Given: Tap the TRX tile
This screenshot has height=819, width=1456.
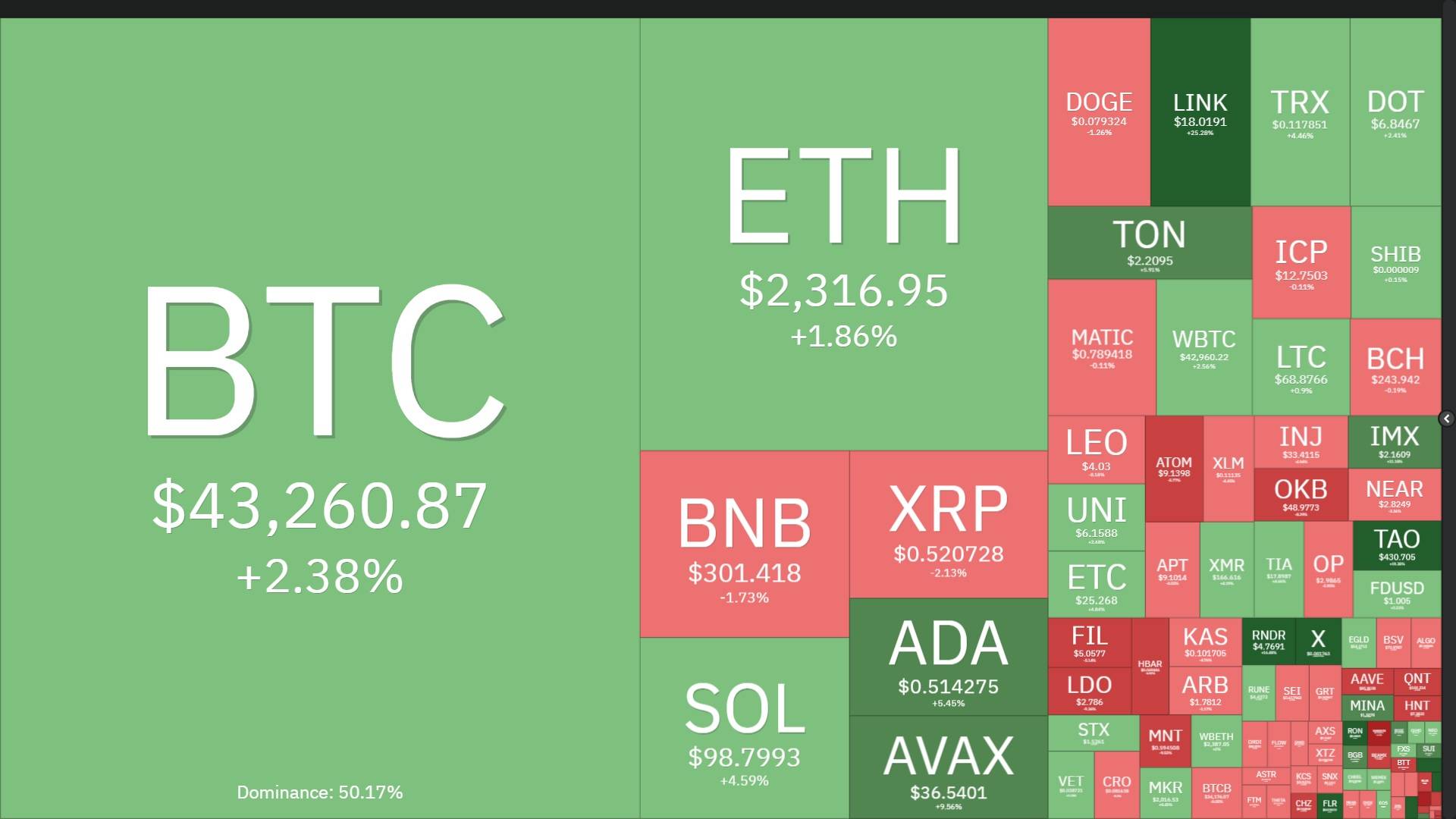Looking at the screenshot, I should point(1300,112).
